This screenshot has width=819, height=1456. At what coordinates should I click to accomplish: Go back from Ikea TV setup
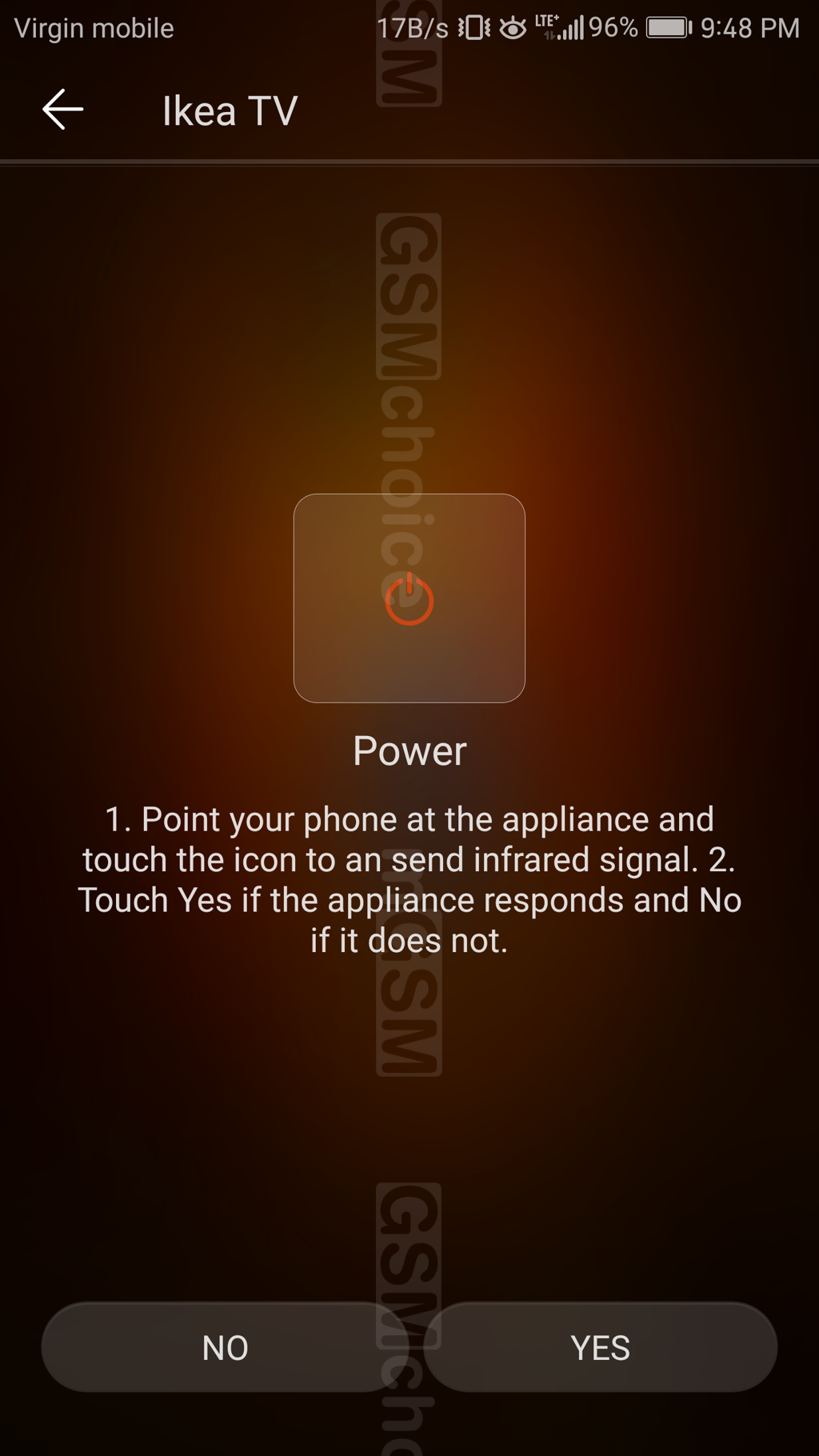pyautogui.click(x=62, y=110)
